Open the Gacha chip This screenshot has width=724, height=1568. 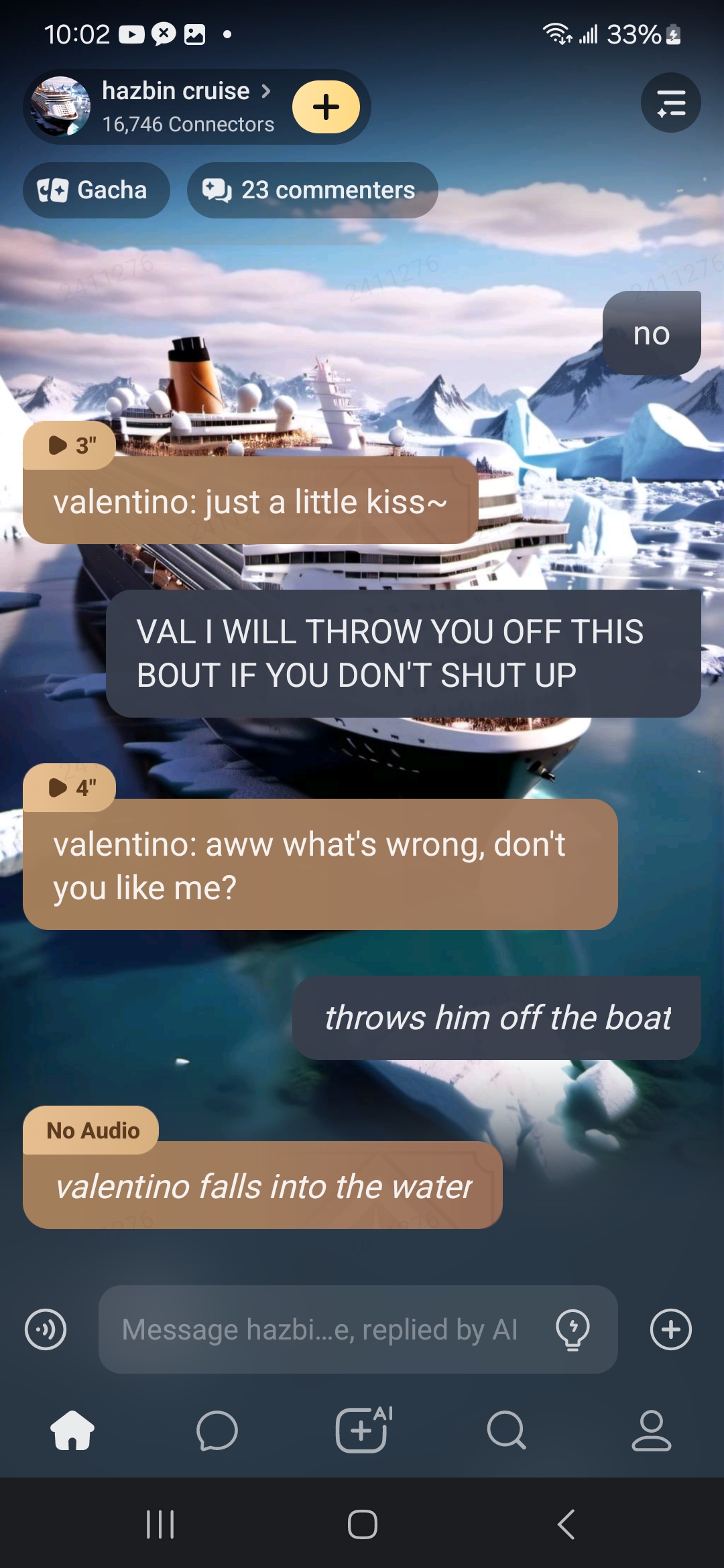point(96,190)
